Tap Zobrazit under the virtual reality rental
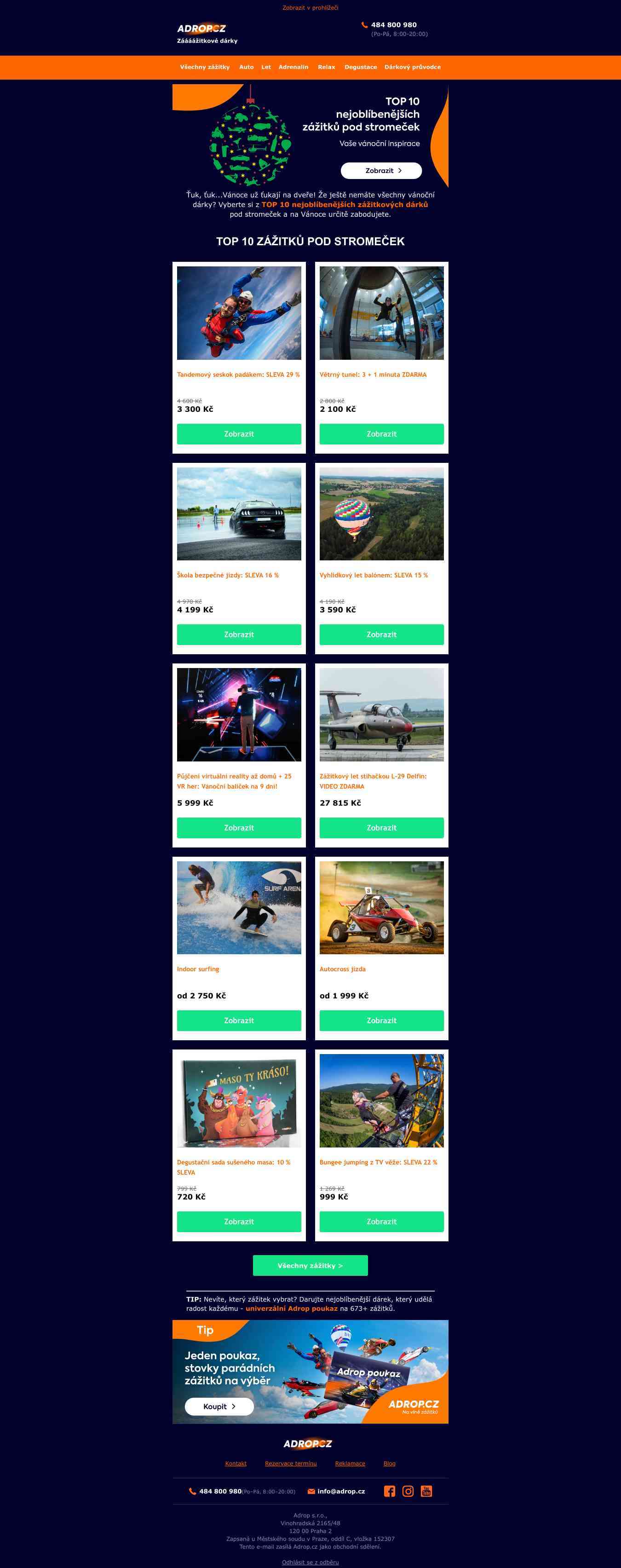621x1568 pixels. (x=239, y=828)
